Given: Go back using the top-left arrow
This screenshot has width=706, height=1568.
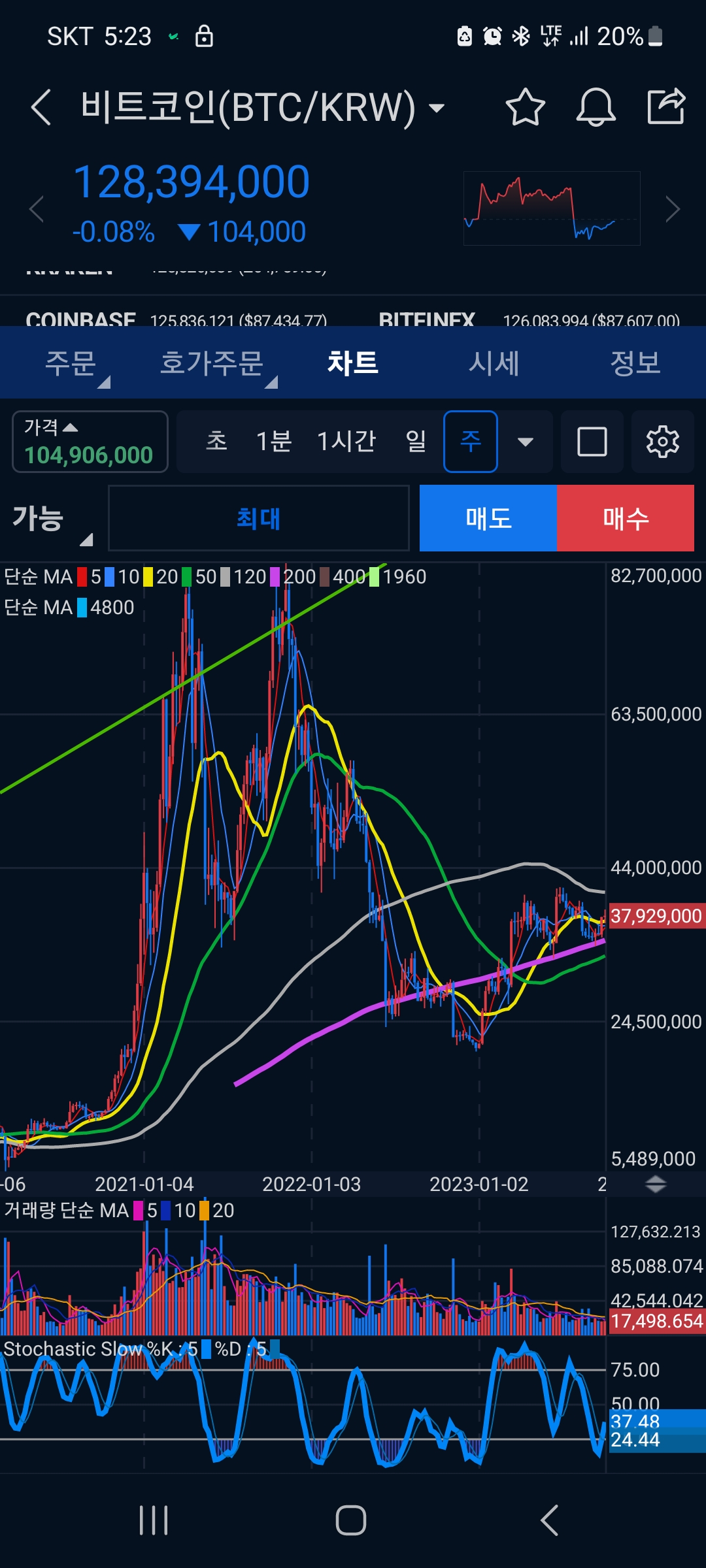Looking at the screenshot, I should [41, 107].
